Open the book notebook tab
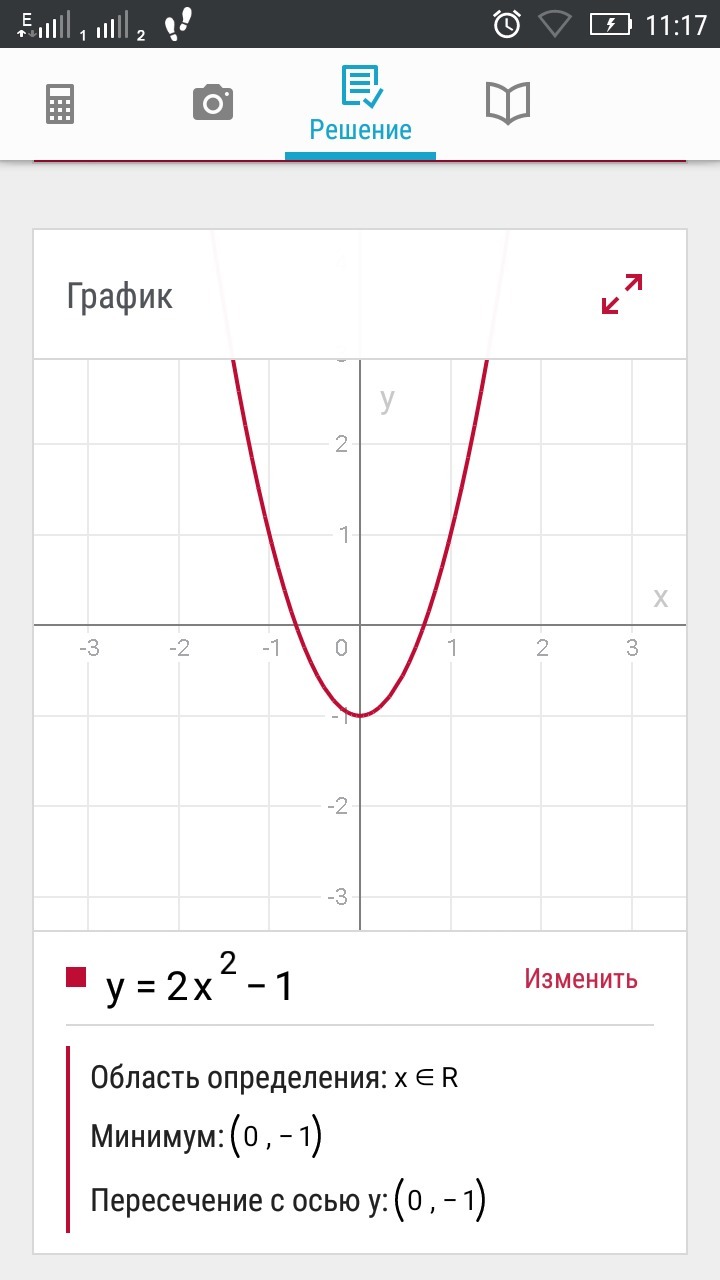 tap(508, 104)
